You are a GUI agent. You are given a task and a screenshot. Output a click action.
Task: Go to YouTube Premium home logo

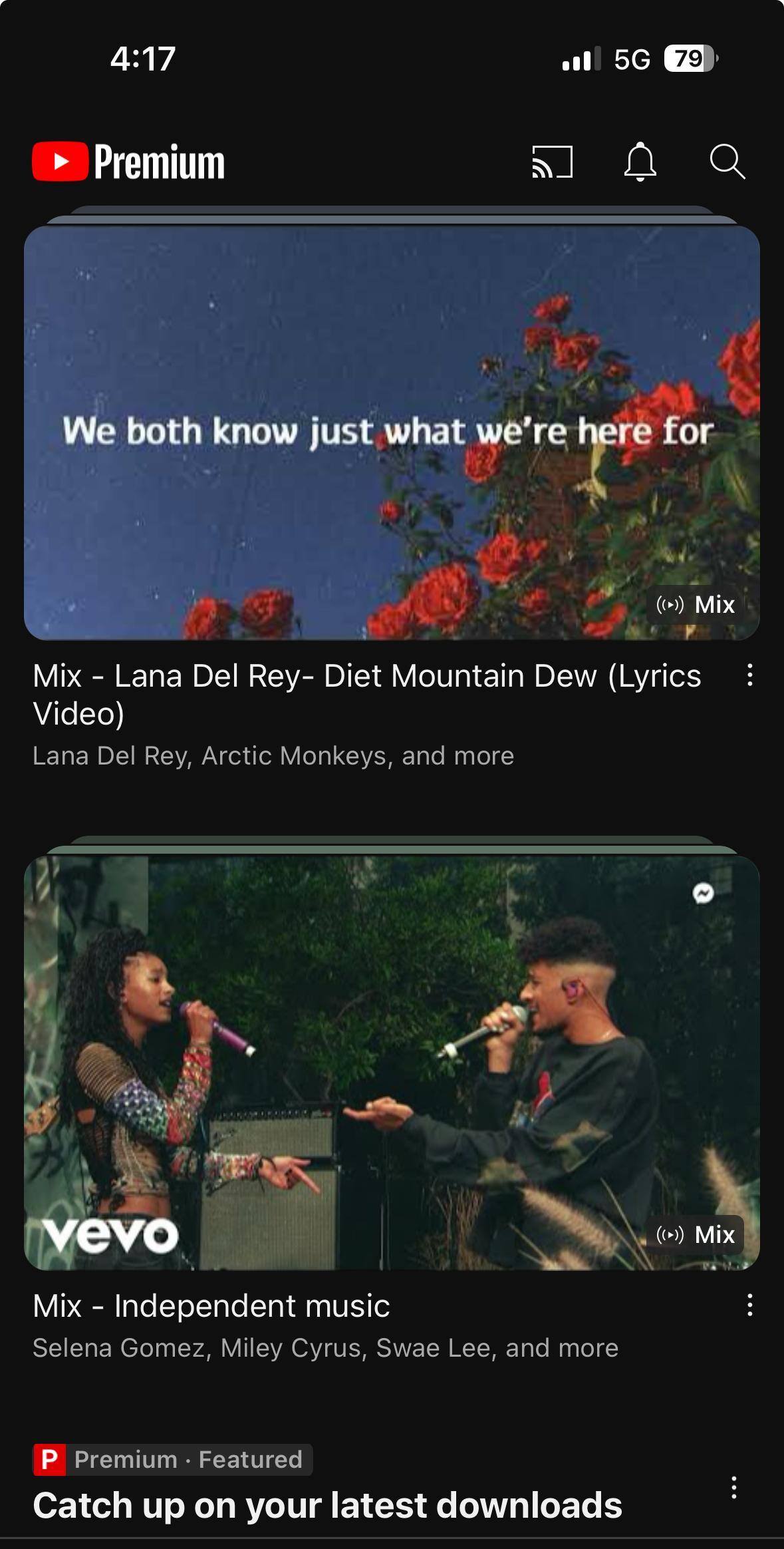(128, 162)
